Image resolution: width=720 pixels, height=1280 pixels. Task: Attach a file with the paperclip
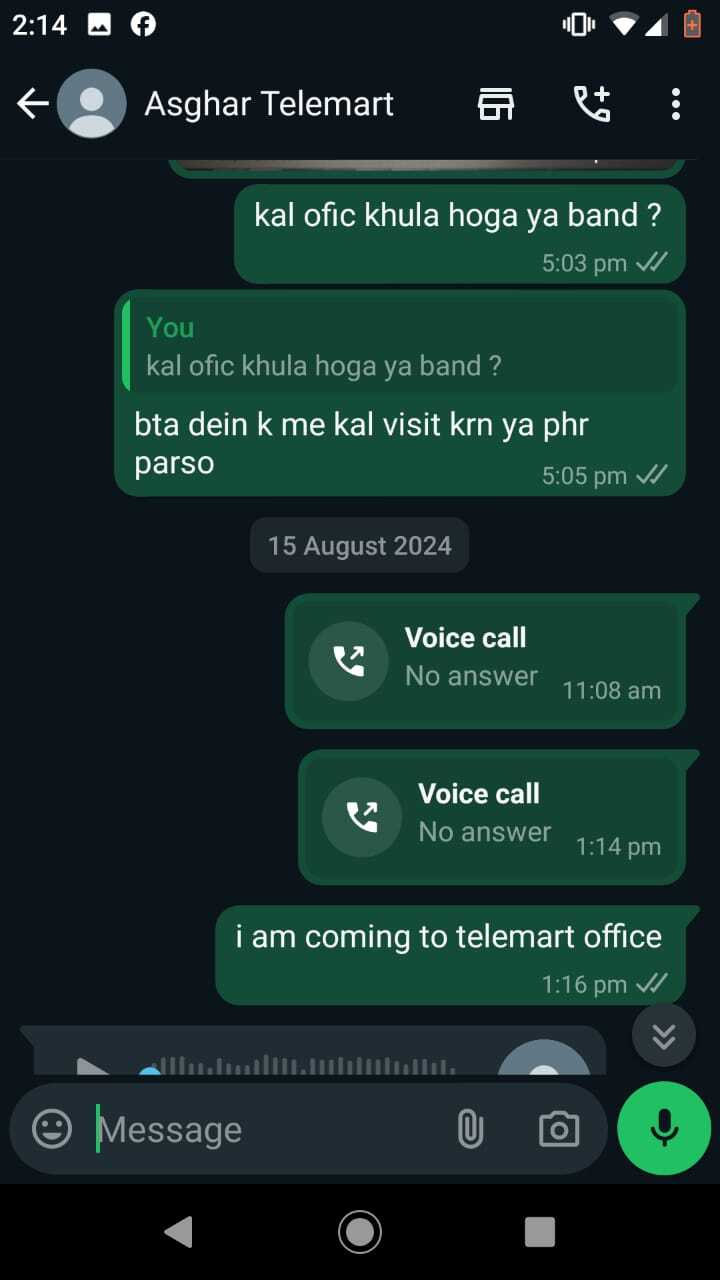469,1129
